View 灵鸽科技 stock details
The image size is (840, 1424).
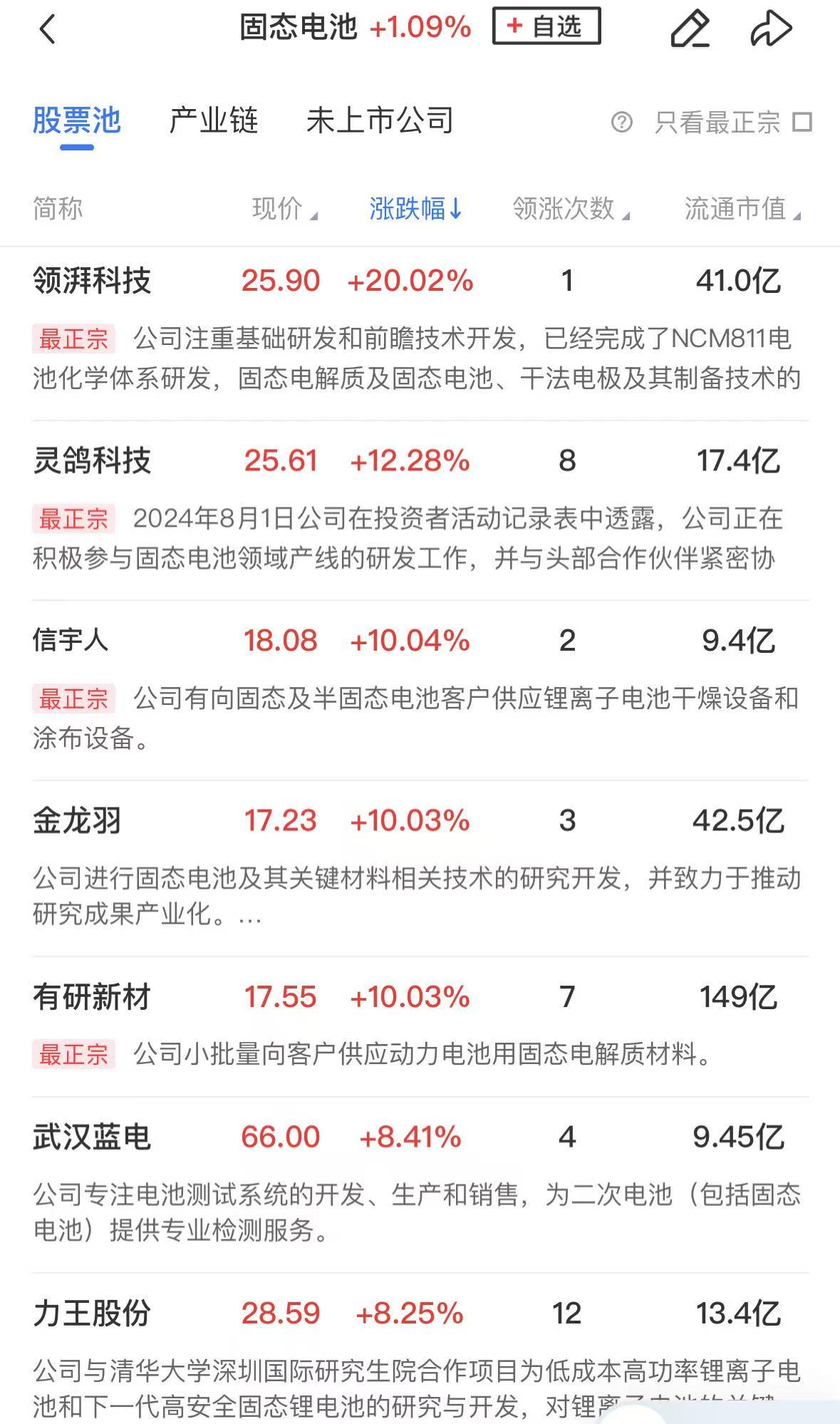pos(93,460)
